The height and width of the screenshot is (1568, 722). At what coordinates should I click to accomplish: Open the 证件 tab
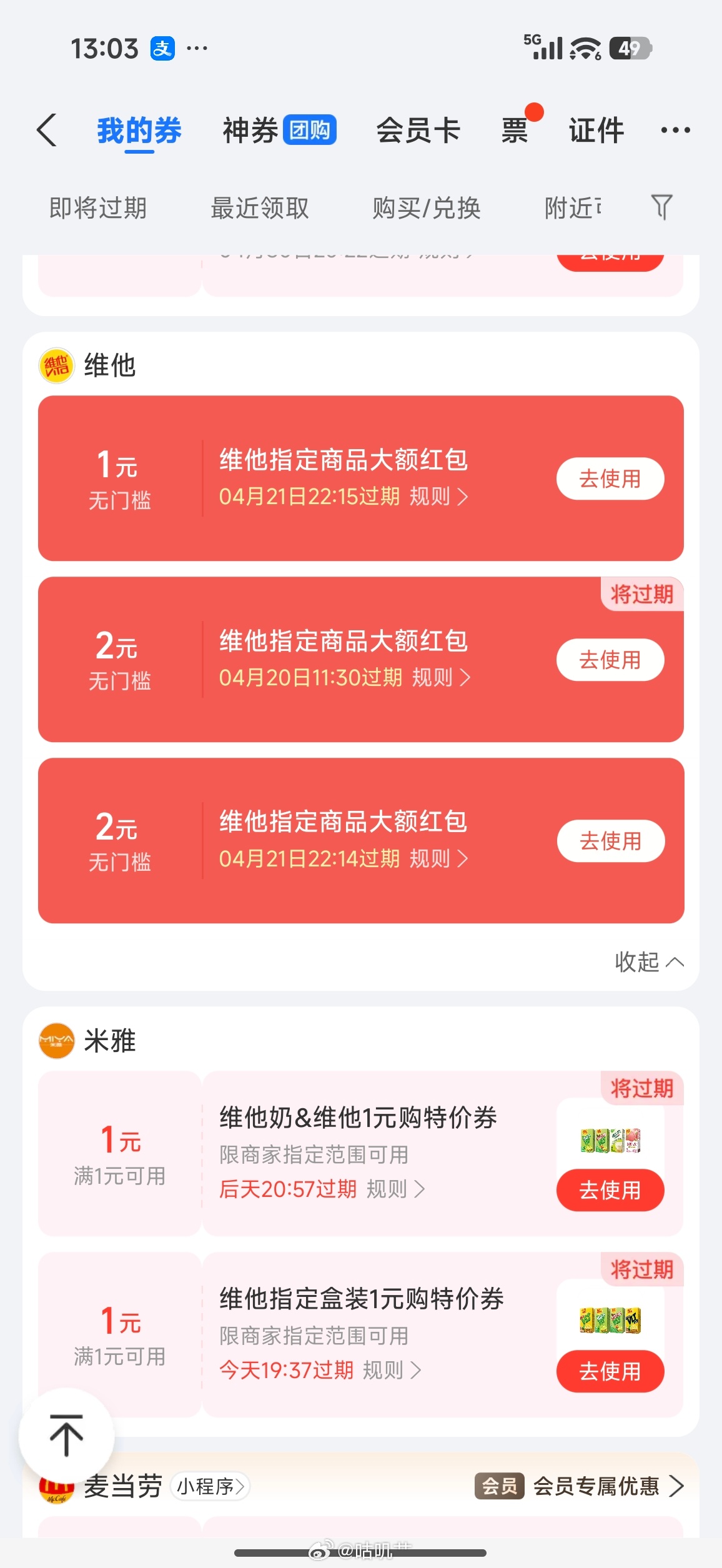click(596, 130)
